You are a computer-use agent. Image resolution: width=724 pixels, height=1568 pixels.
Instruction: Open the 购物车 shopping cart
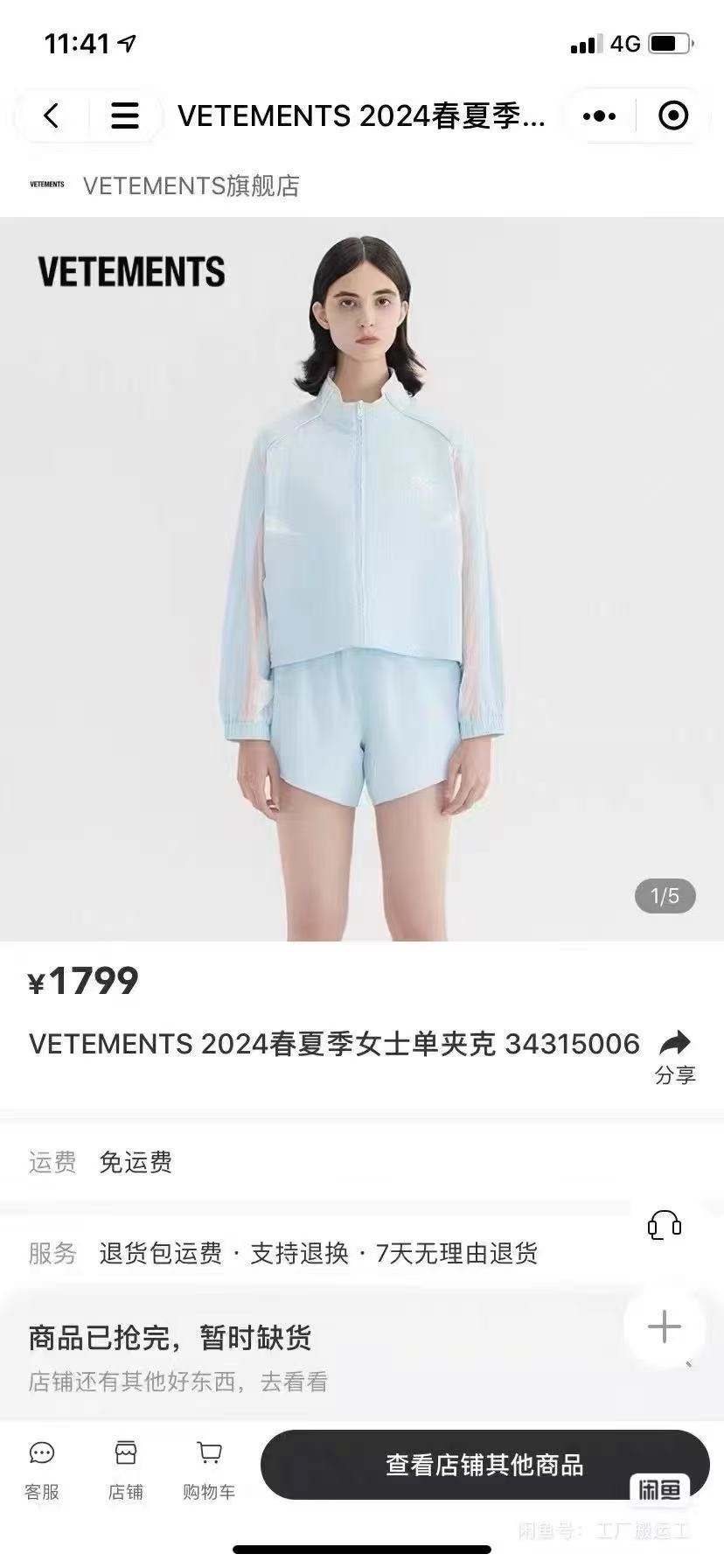[x=209, y=1471]
